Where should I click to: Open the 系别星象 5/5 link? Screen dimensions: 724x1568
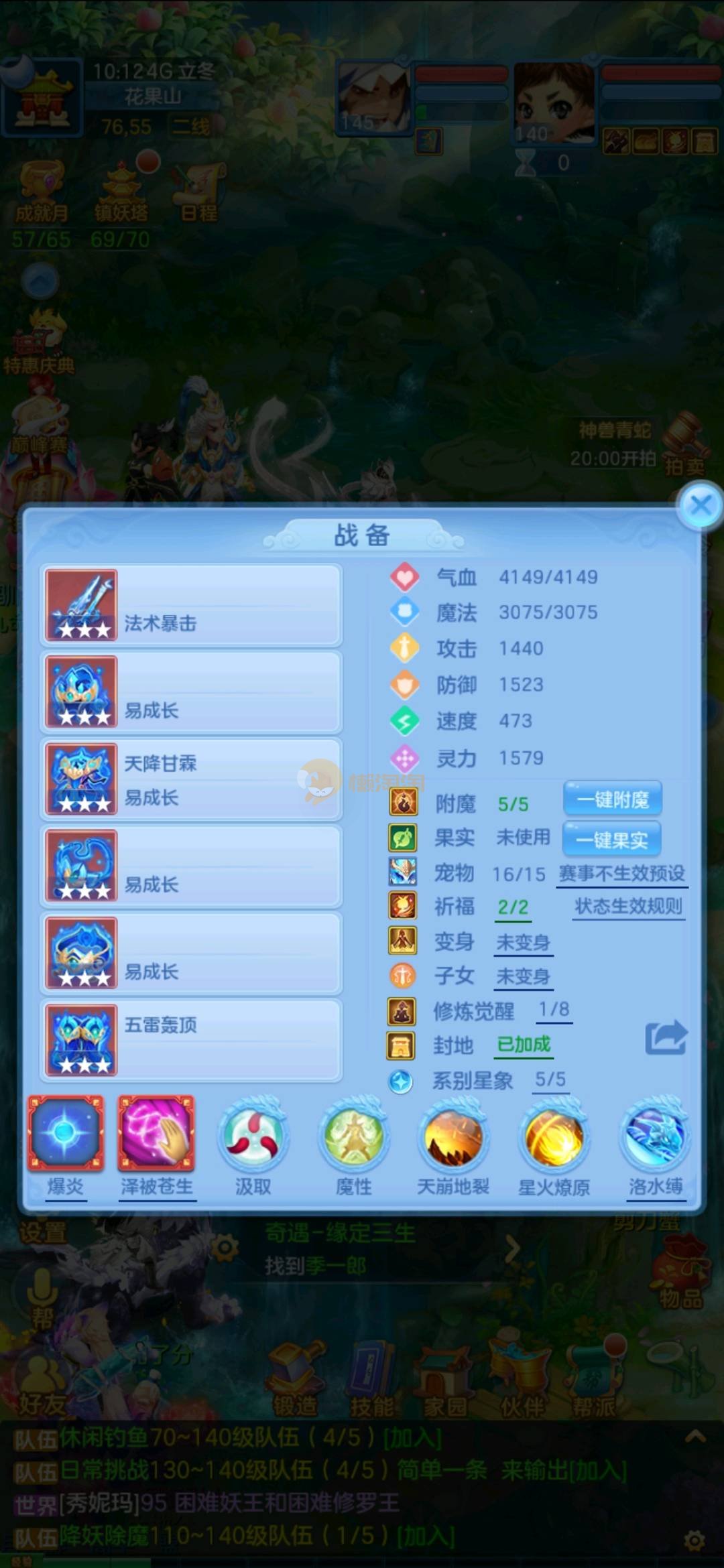pyautogui.click(x=550, y=1080)
